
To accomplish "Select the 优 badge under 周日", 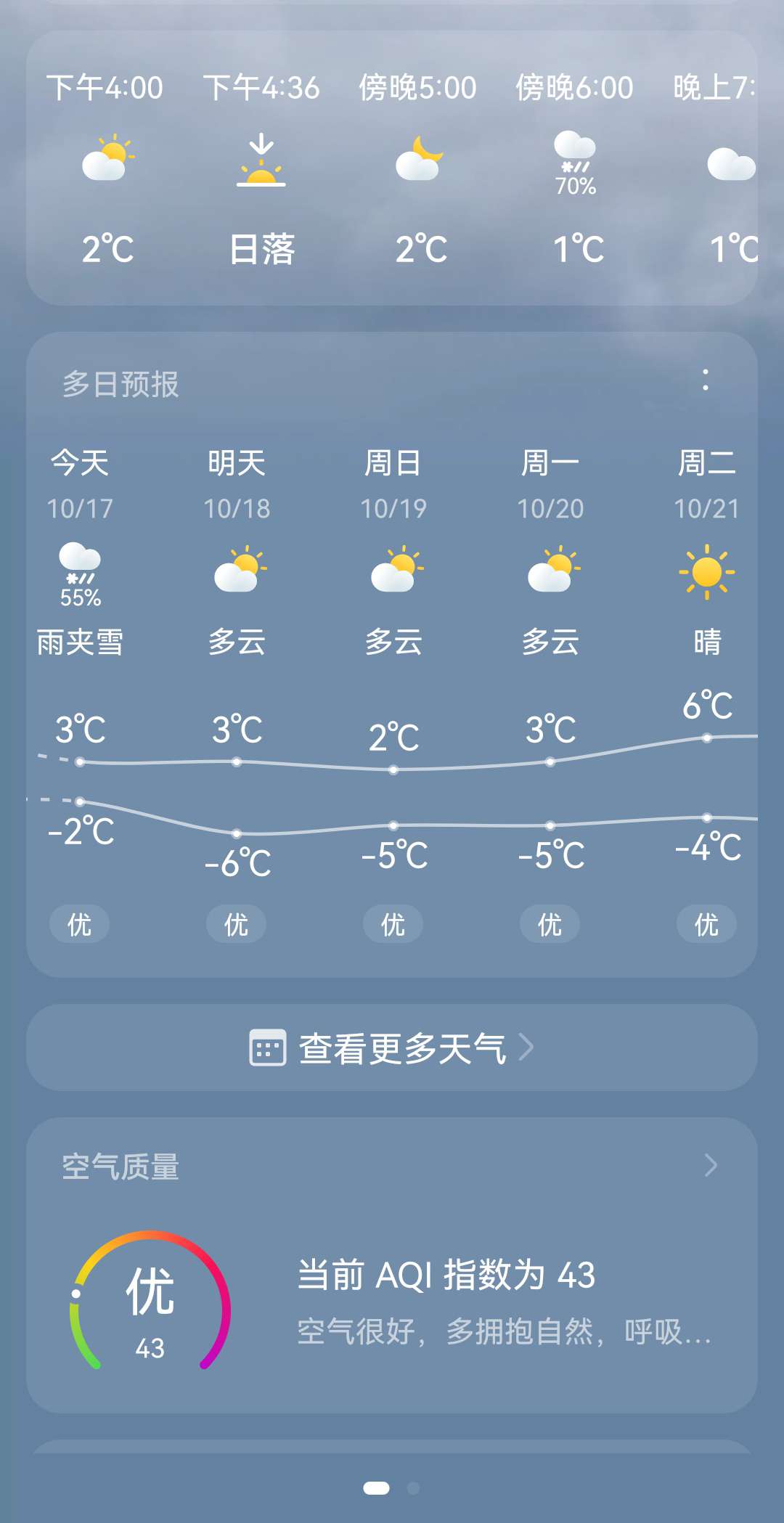I will pyautogui.click(x=391, y=923).
